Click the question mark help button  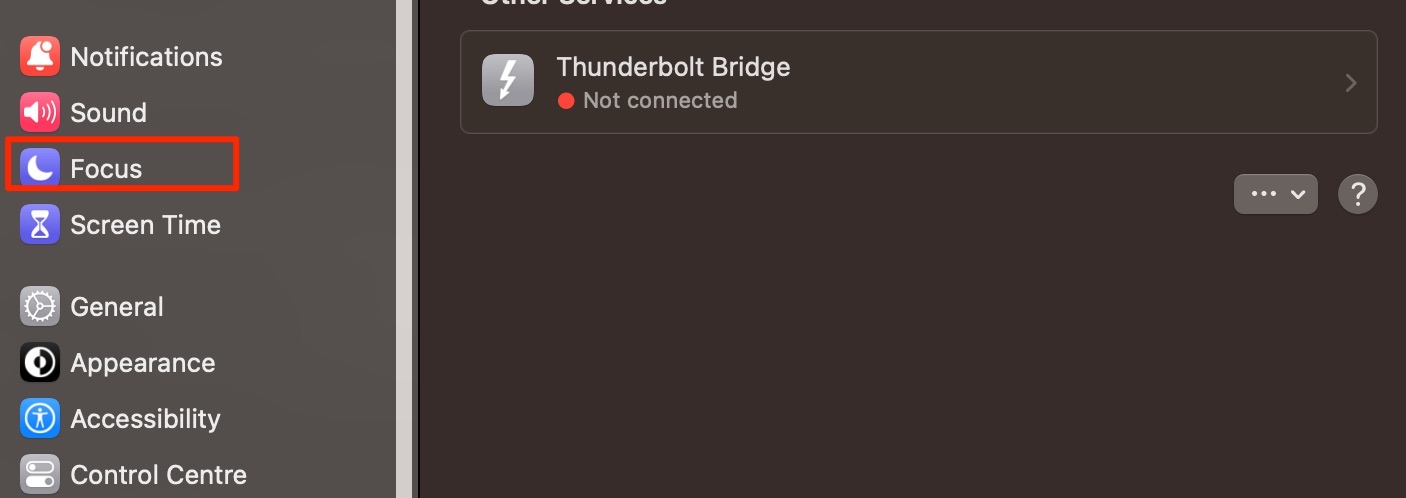pos(1357,194)
